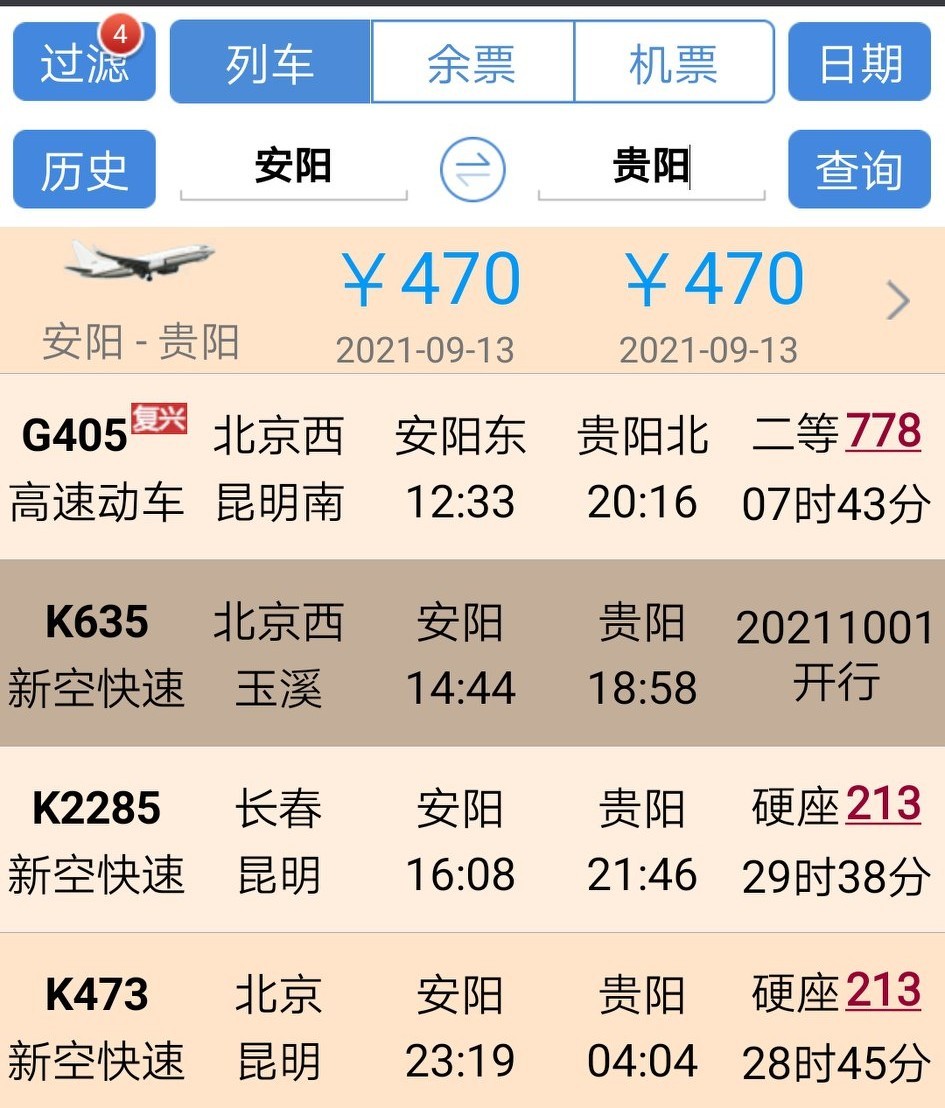Image resolution: width=945 pixels, height=1108 pixels.
Task: Switch to the 余票 tab
Action: 472,63
